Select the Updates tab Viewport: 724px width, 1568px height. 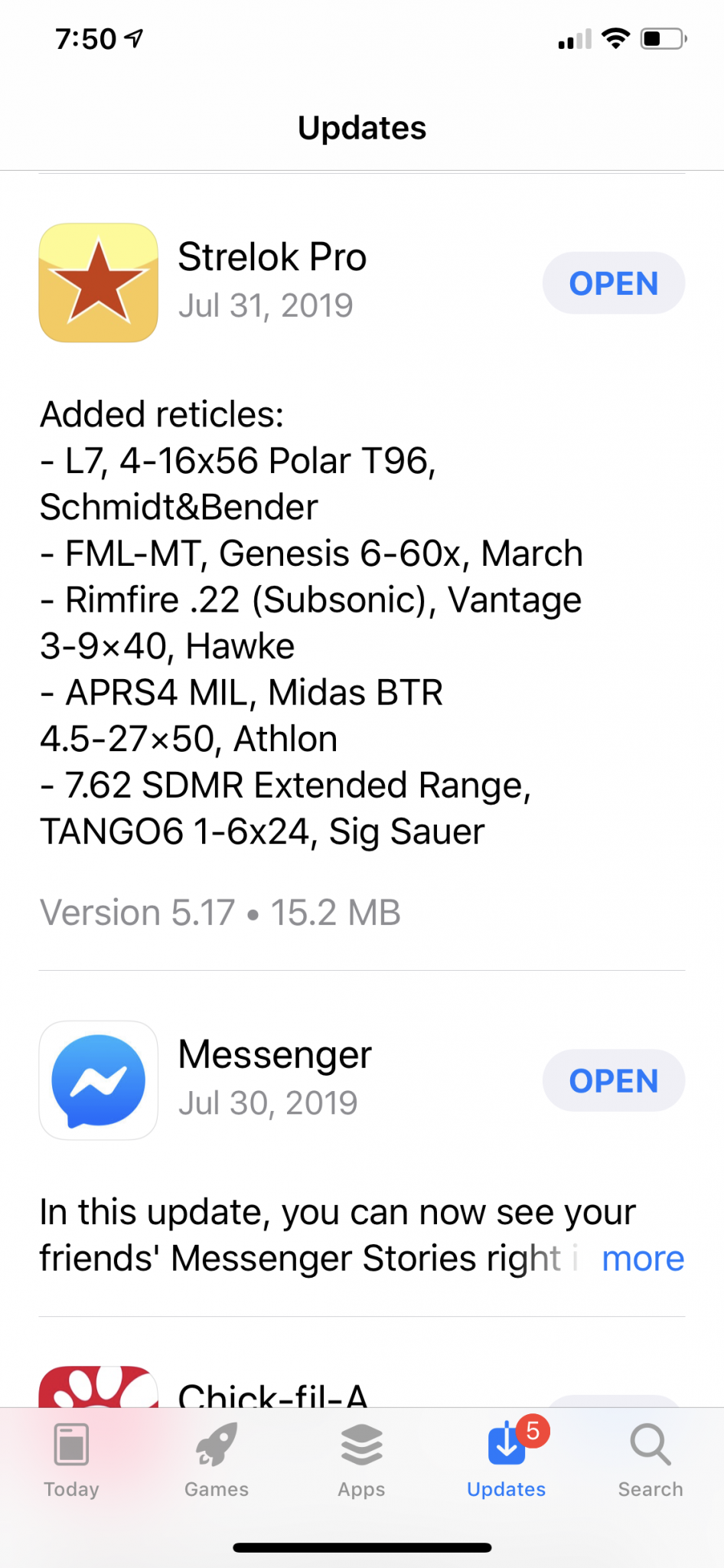[506, 1460]
